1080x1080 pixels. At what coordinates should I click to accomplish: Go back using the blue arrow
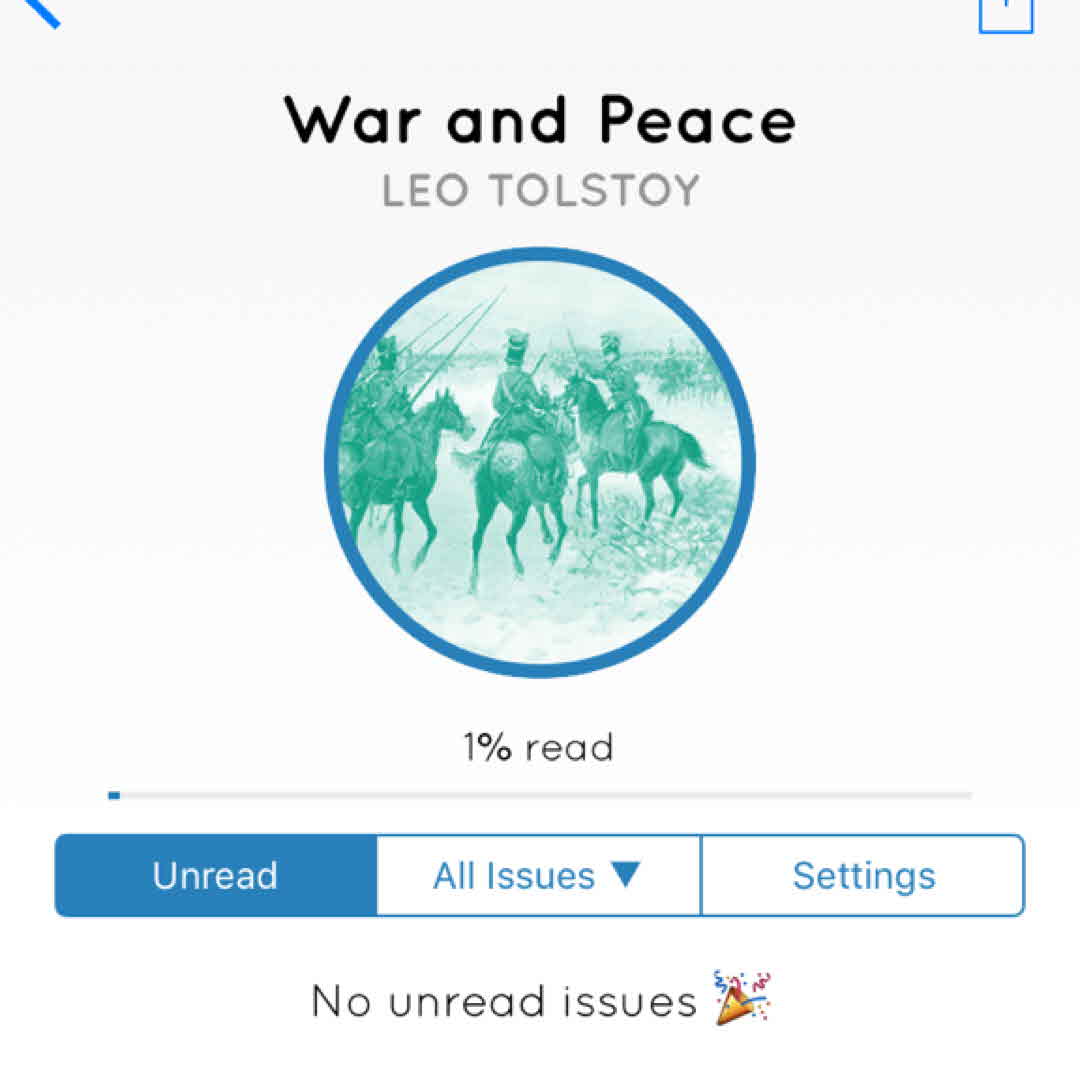coord(40,10)
